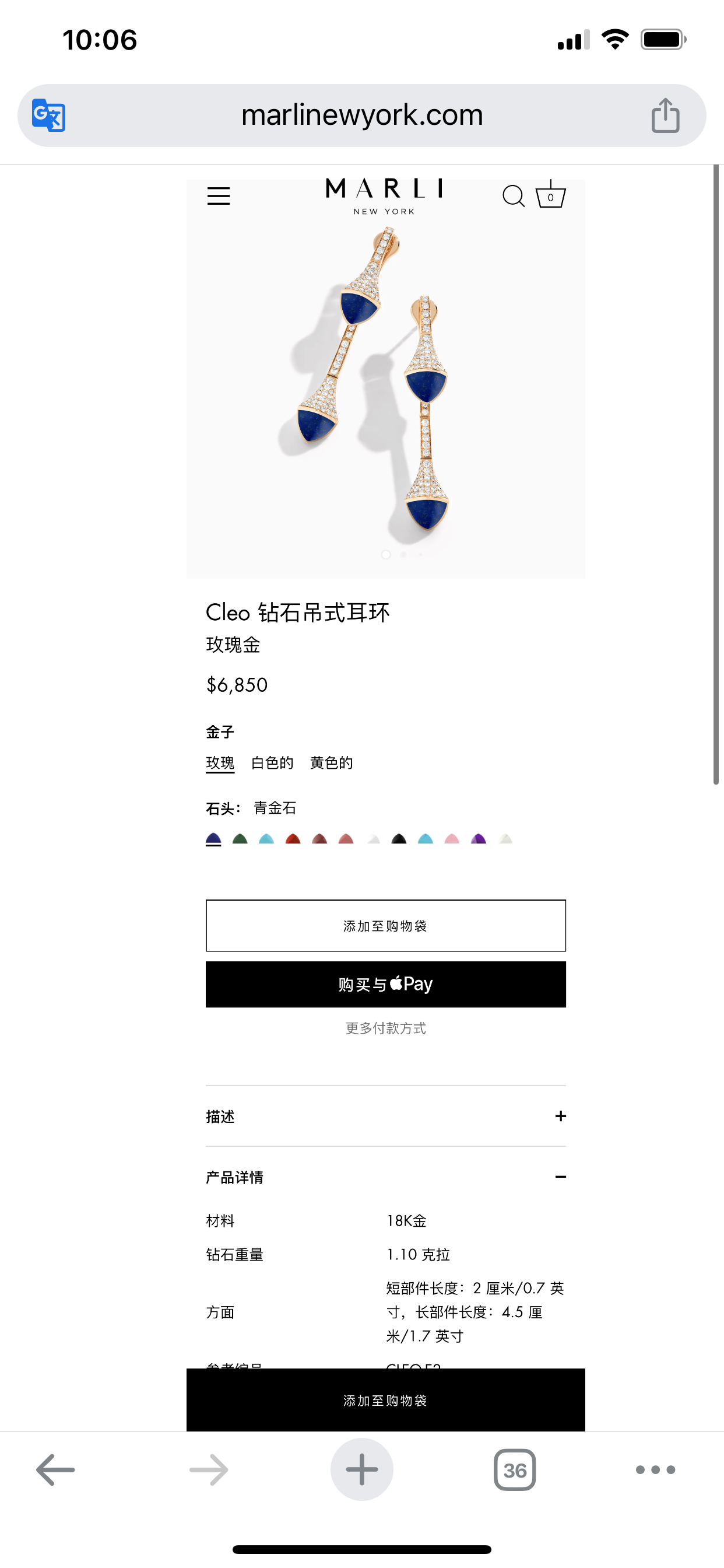This screenshot has width=724, height=1568.
Task: Select 黄色的 gold option
Action: point(332,762)
